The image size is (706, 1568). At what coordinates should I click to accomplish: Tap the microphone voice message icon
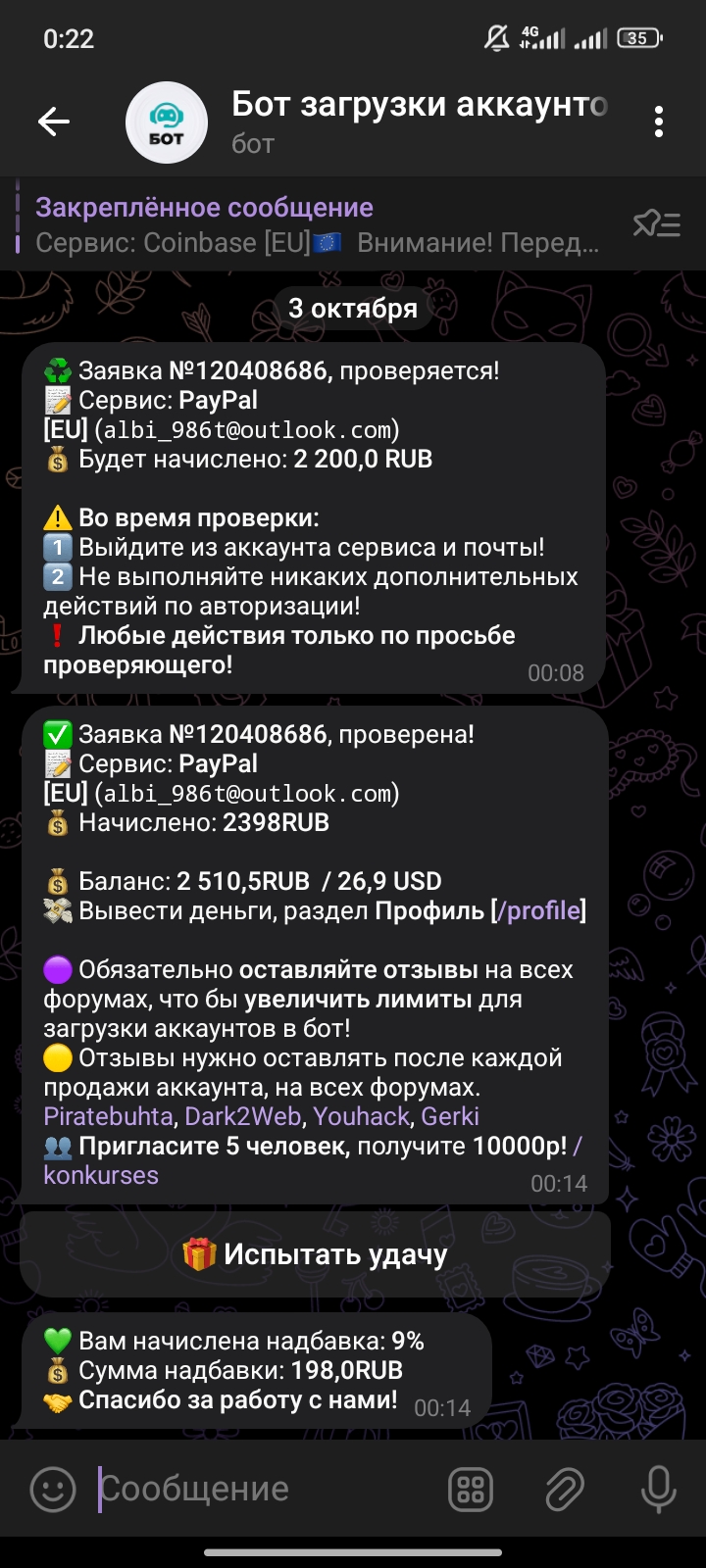[658, 1490]
